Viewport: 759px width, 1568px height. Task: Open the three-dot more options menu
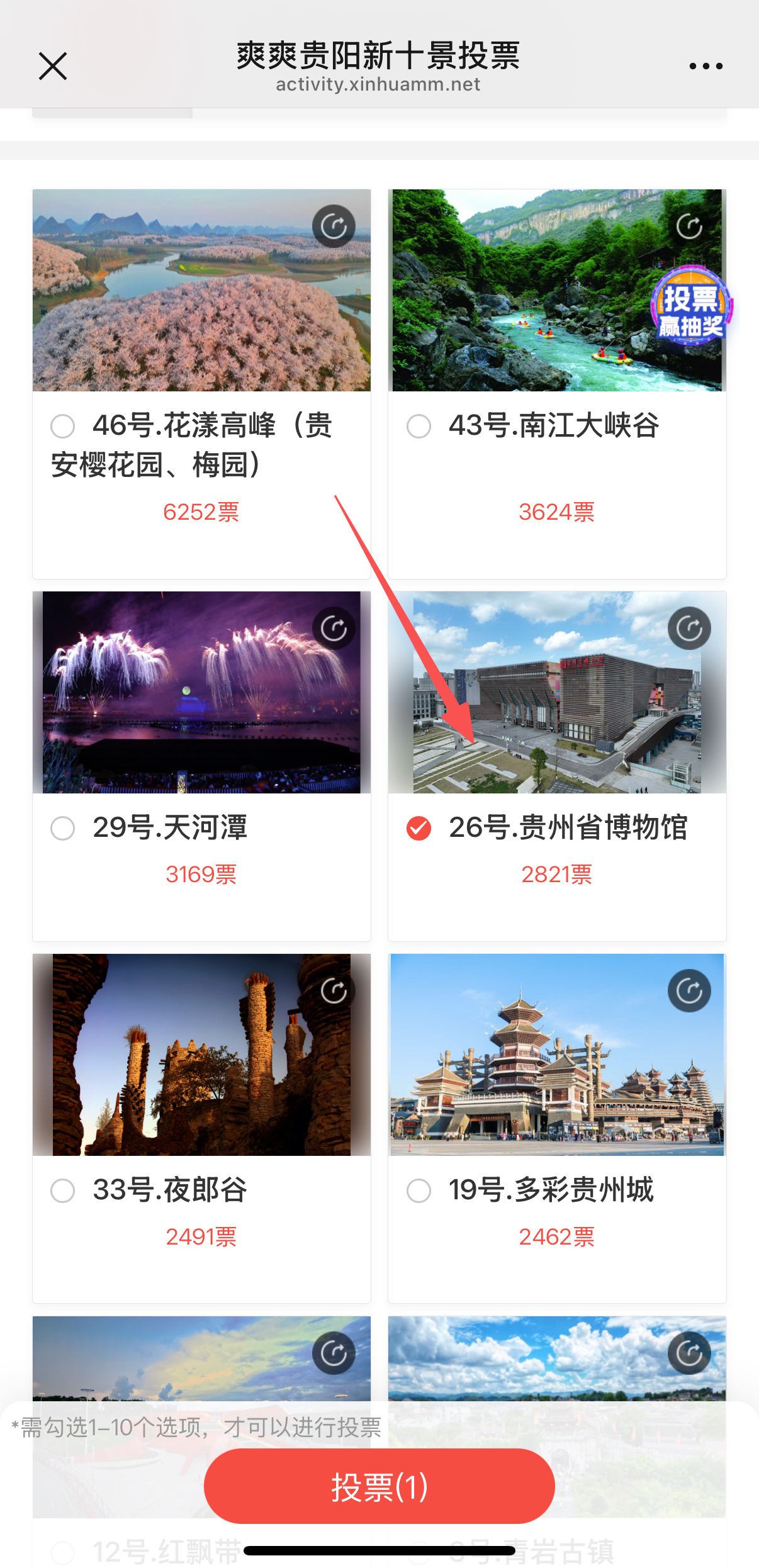pyautogui.click(x=706, y=66)
